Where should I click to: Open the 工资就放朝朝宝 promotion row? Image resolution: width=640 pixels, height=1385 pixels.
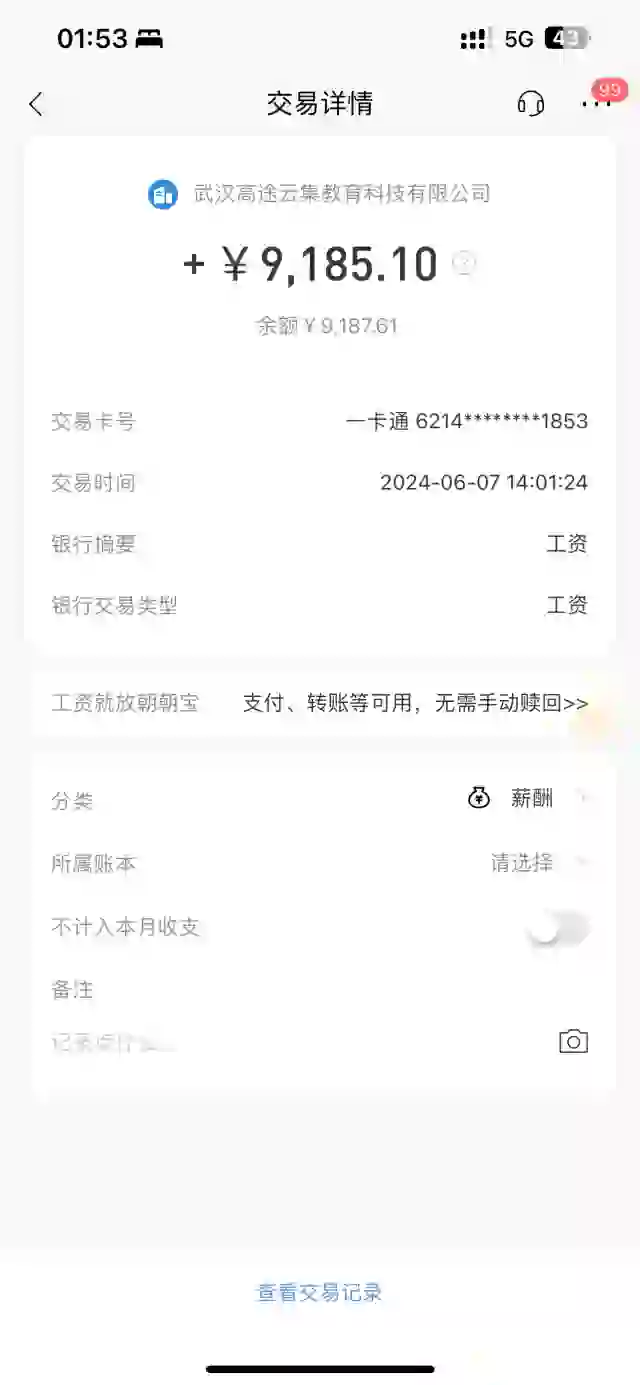click(x=320, y=703)
